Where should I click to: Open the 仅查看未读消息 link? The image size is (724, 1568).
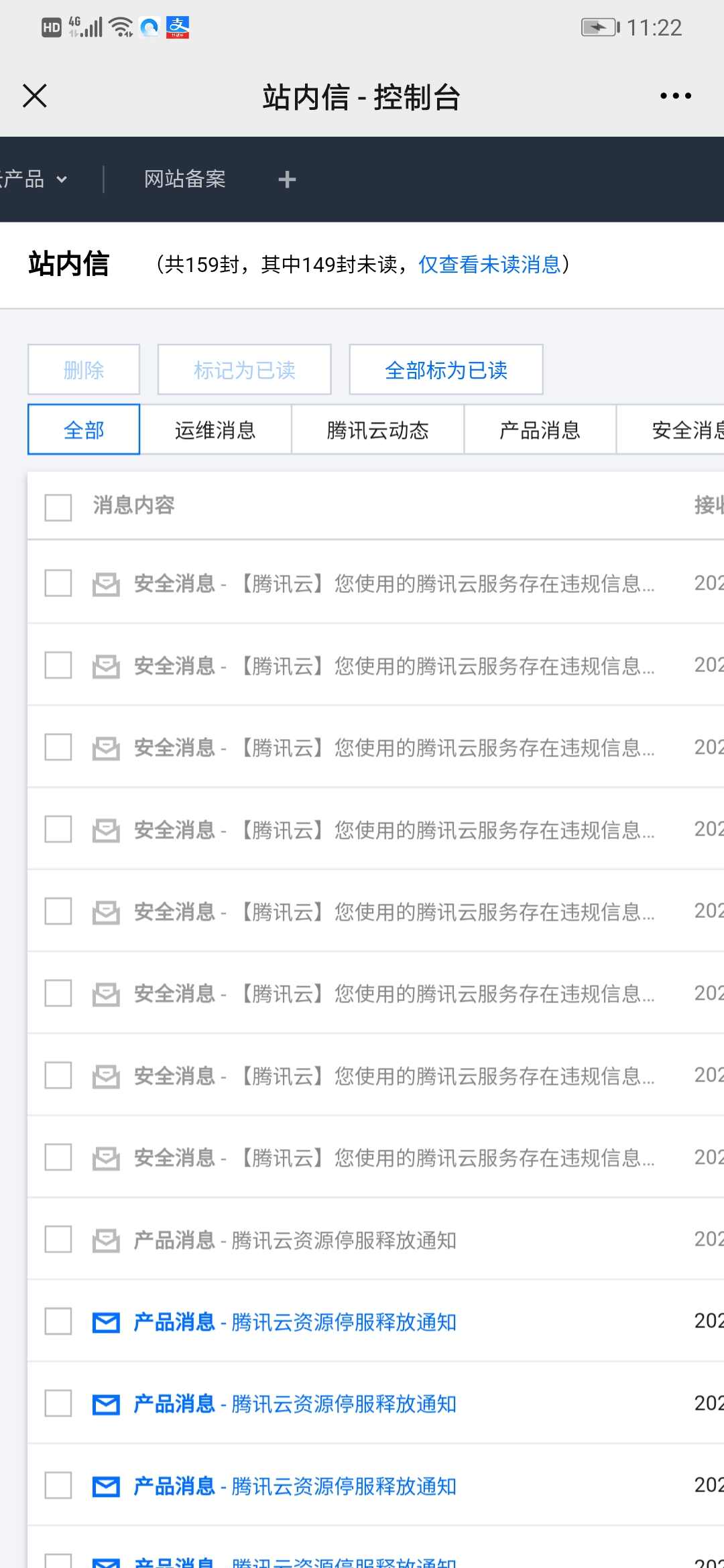pos(489,265)
